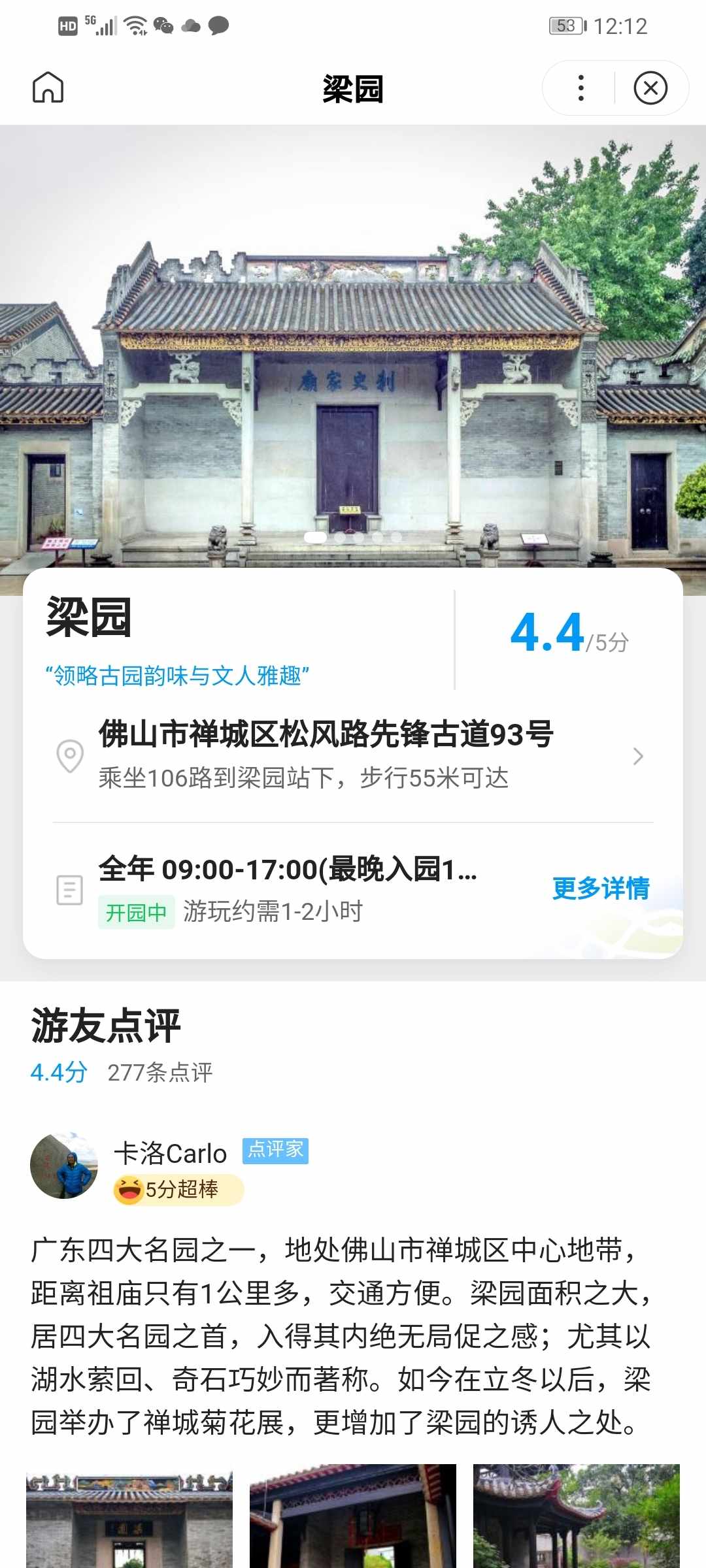This screenshot has height=1568, width=706.
Task: Open the three-dot more options menu
Action: (580, 88)
